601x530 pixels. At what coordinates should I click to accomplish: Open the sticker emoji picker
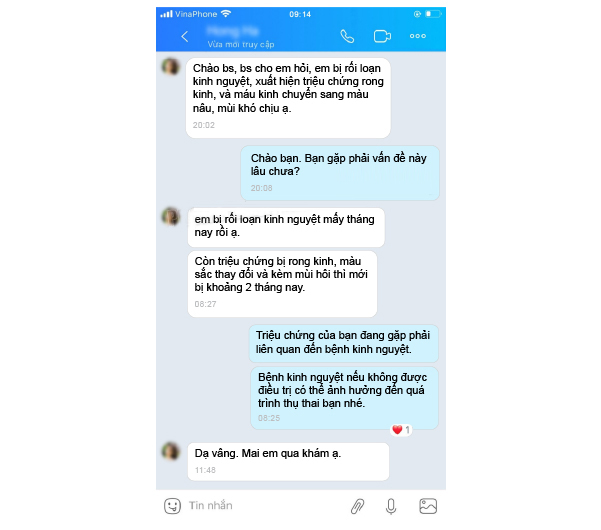coord(173,506)
